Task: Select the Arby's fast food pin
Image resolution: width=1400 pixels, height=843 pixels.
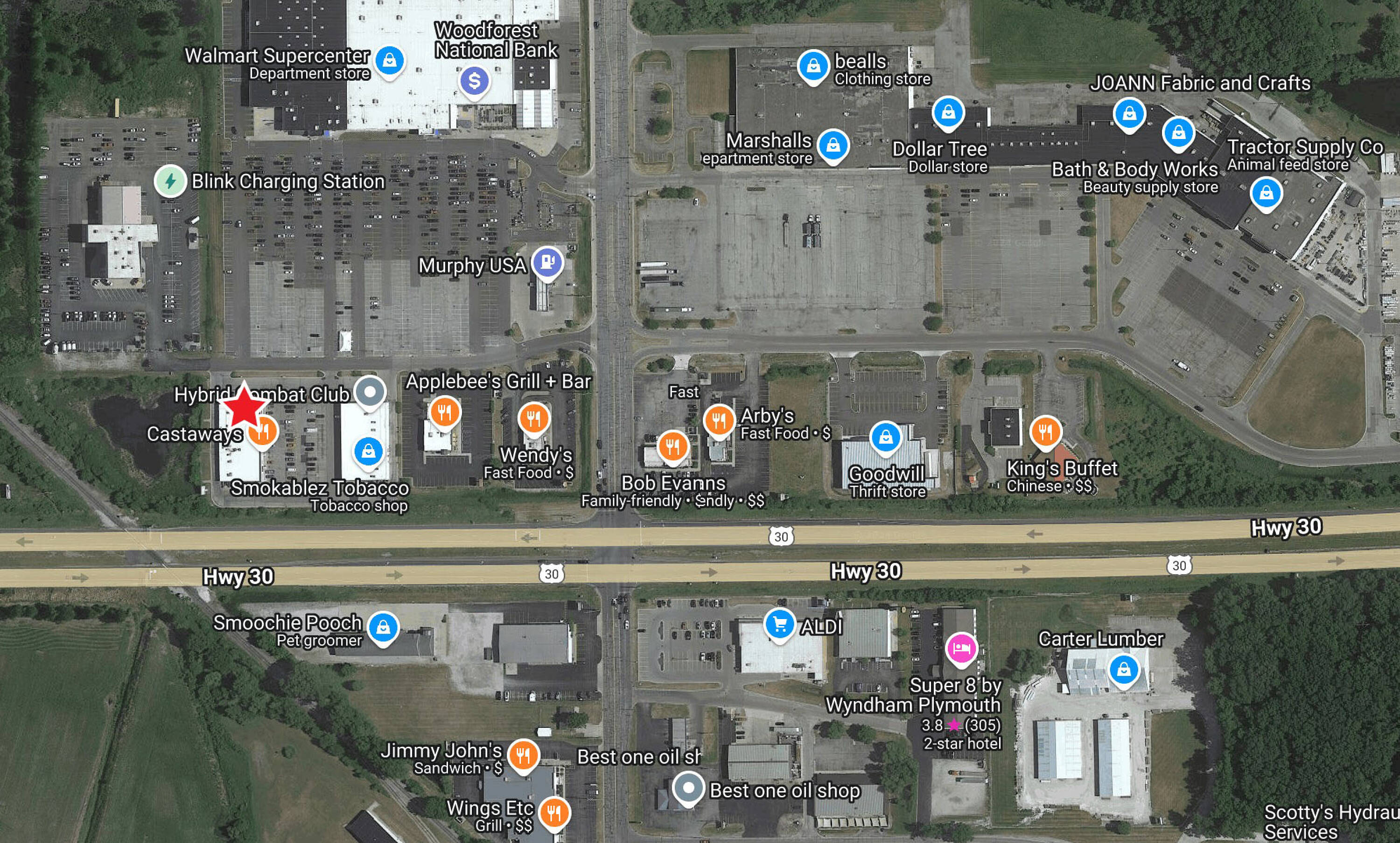Action: 719,421
